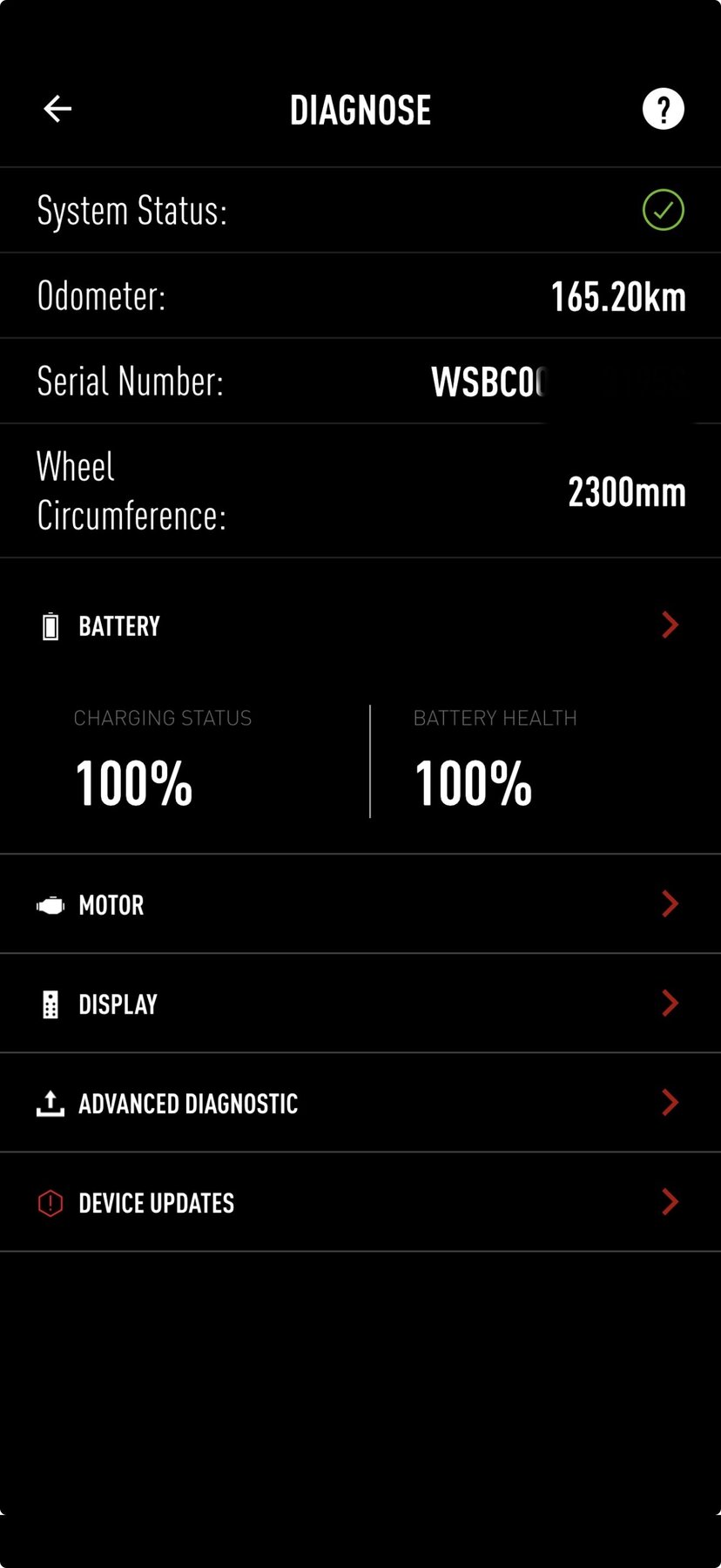Go back from the Diagnose screen
Image resolution: width=721 pixels, height=1568 pixels.
tap(57, 109)
